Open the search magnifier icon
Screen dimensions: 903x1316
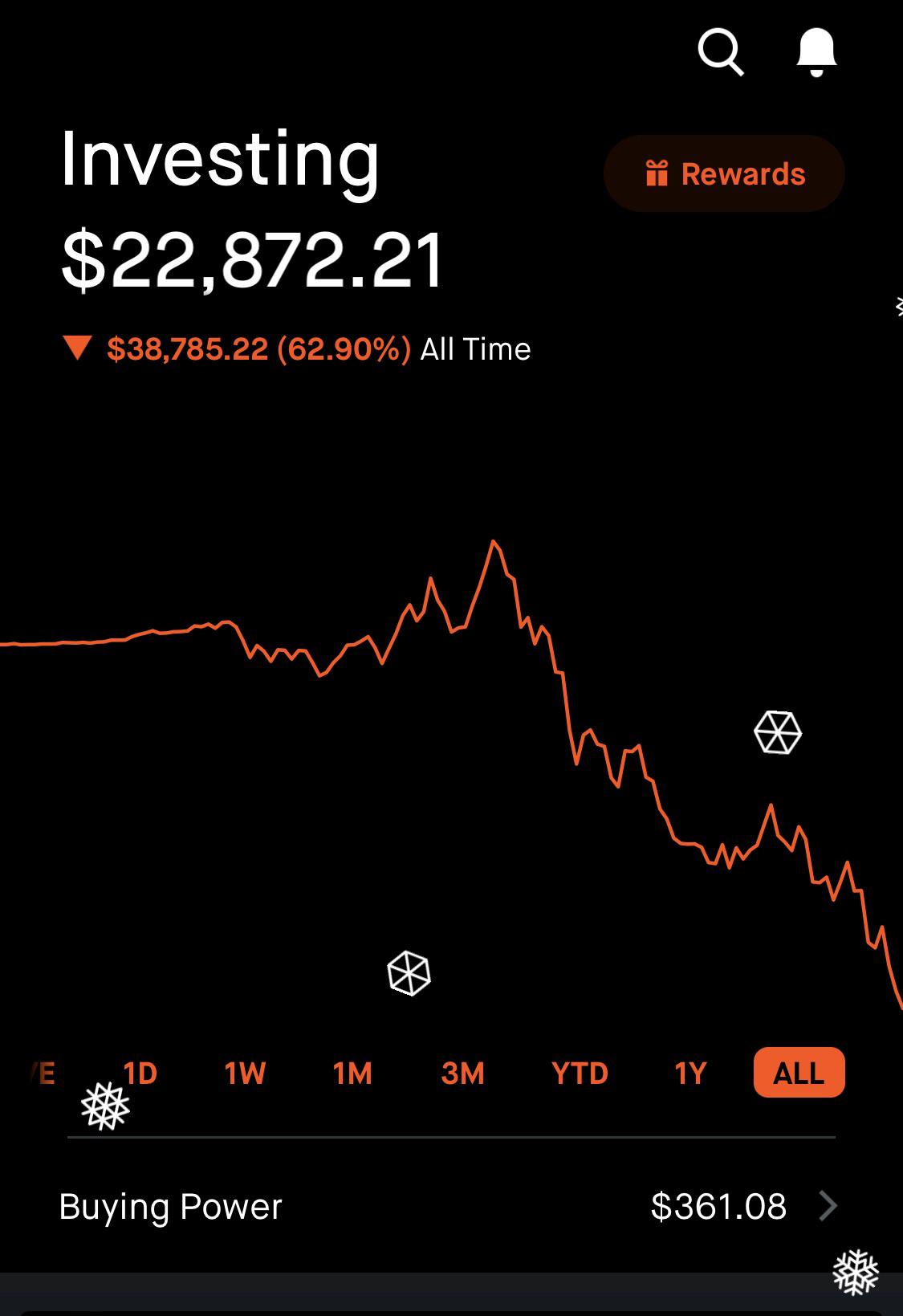(720, 51)
